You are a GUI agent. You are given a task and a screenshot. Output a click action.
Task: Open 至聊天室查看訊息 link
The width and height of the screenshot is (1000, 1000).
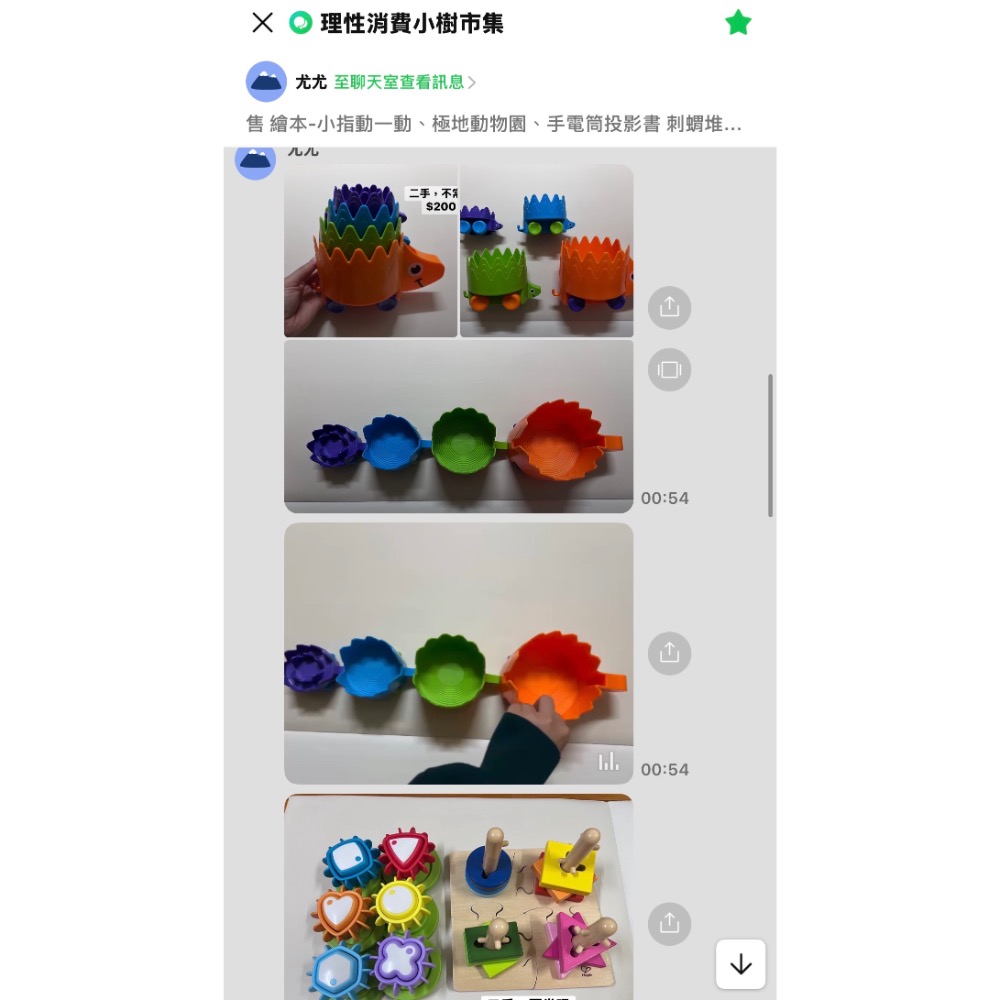click(x=404, y=82)
